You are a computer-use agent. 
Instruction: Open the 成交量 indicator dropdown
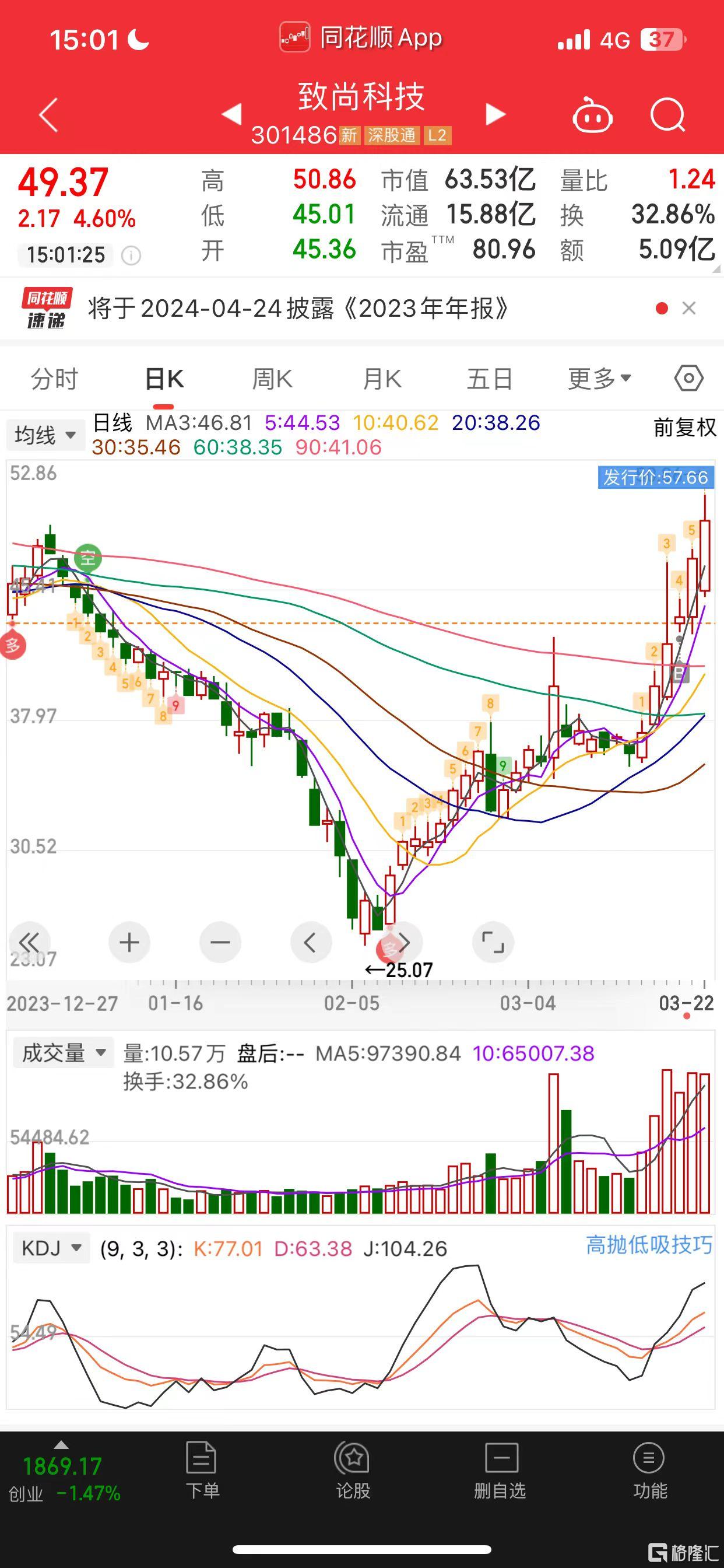tap(64, 1053)
